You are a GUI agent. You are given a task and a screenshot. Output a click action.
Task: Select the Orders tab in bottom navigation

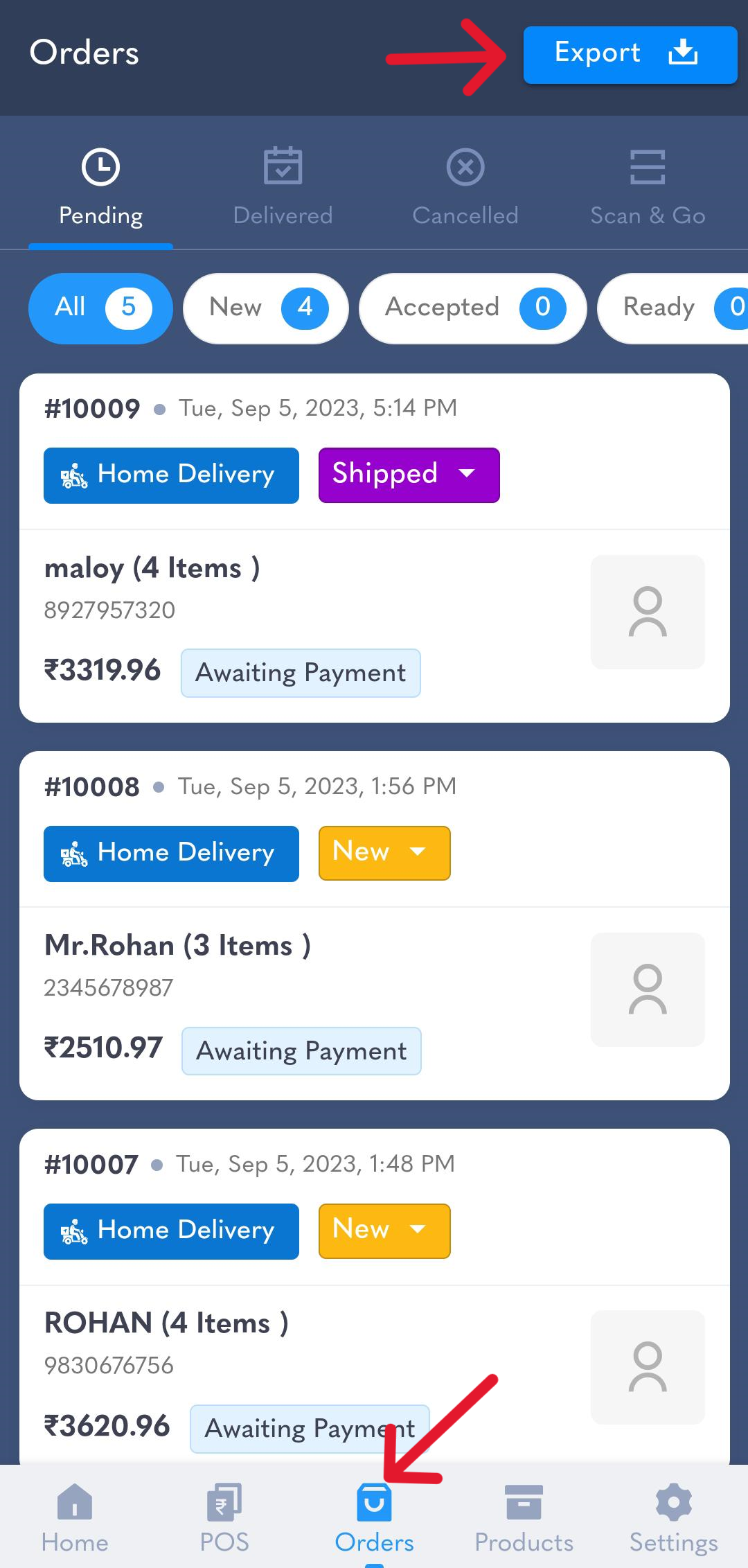click(x=374, y=1518)
